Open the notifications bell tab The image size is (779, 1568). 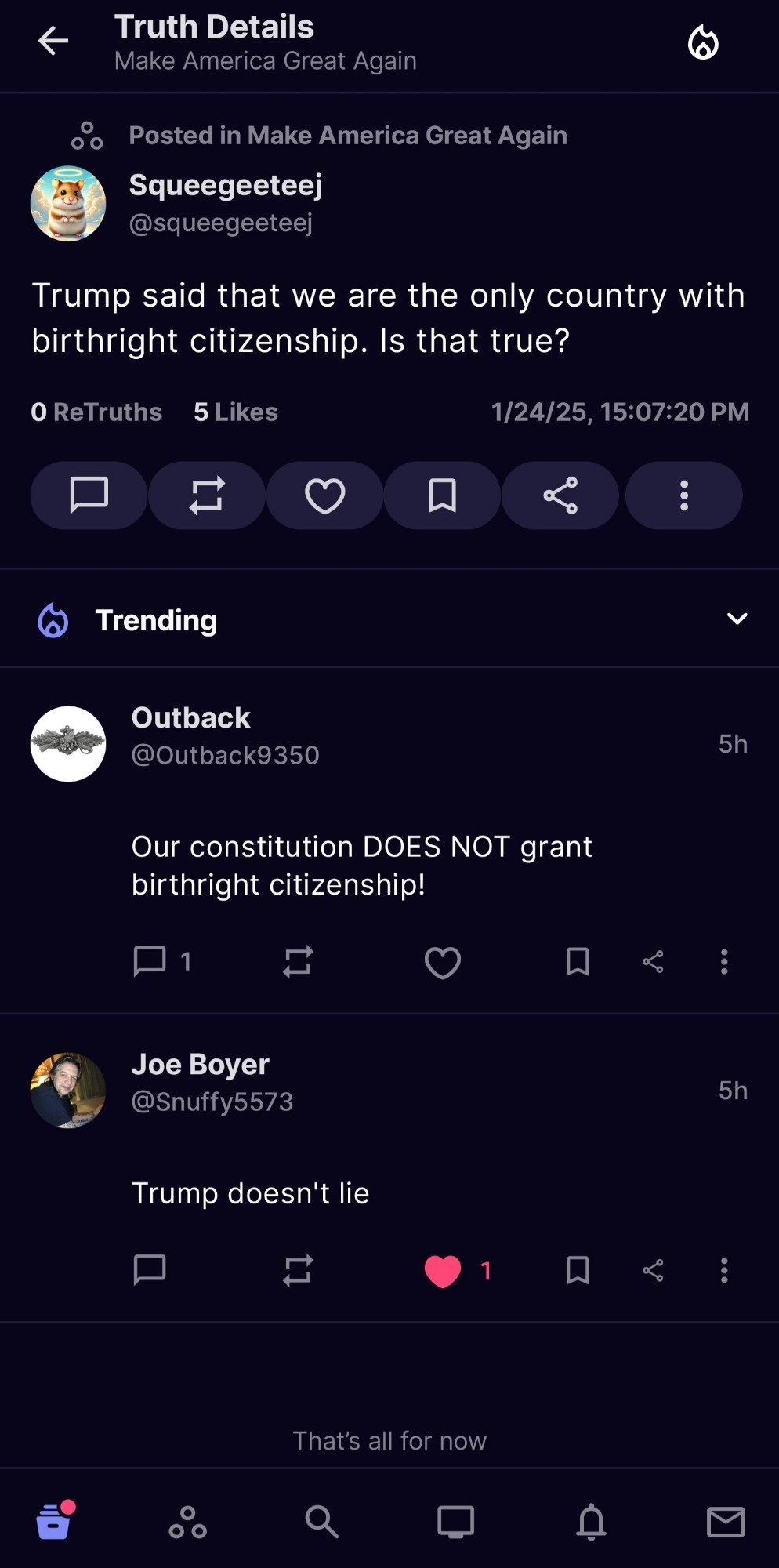click(591, 1522)
